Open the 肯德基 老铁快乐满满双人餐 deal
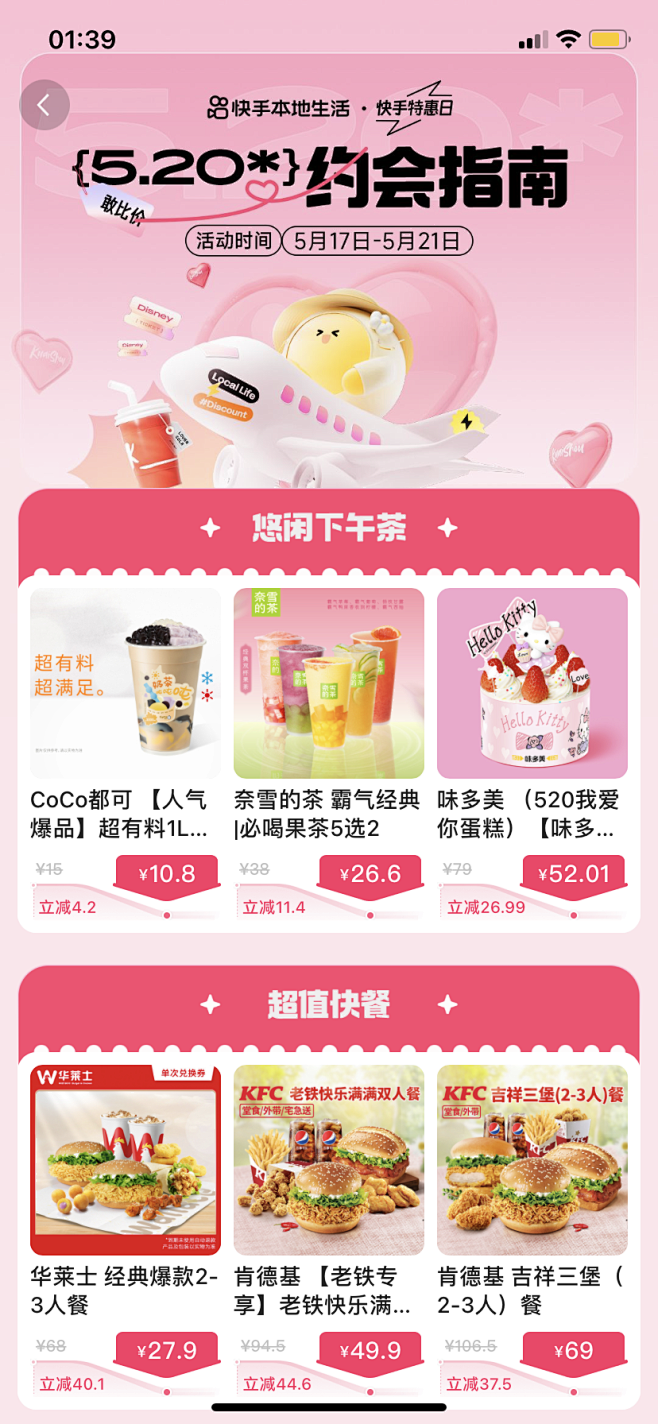The height and width of the screenshot is (1424, 658). (x=329, y=1160)
